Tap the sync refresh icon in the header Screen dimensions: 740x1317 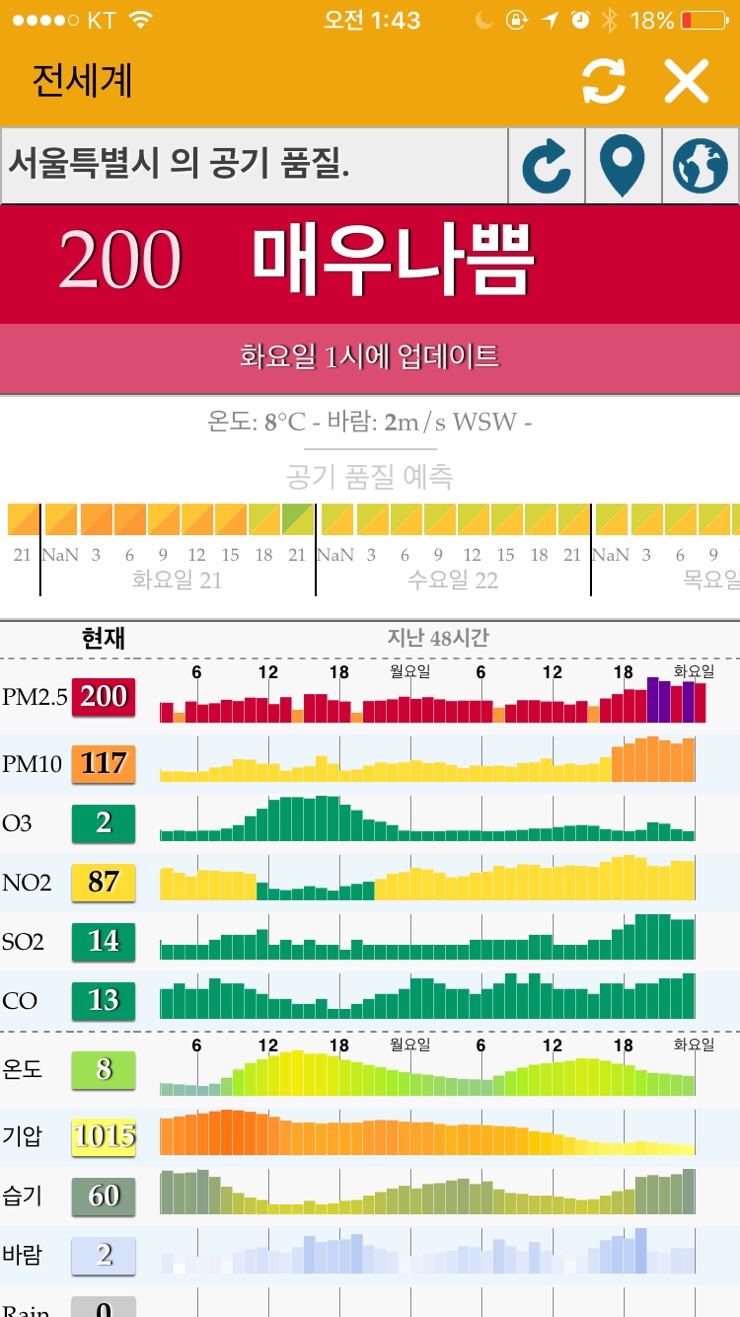point(604,81)
